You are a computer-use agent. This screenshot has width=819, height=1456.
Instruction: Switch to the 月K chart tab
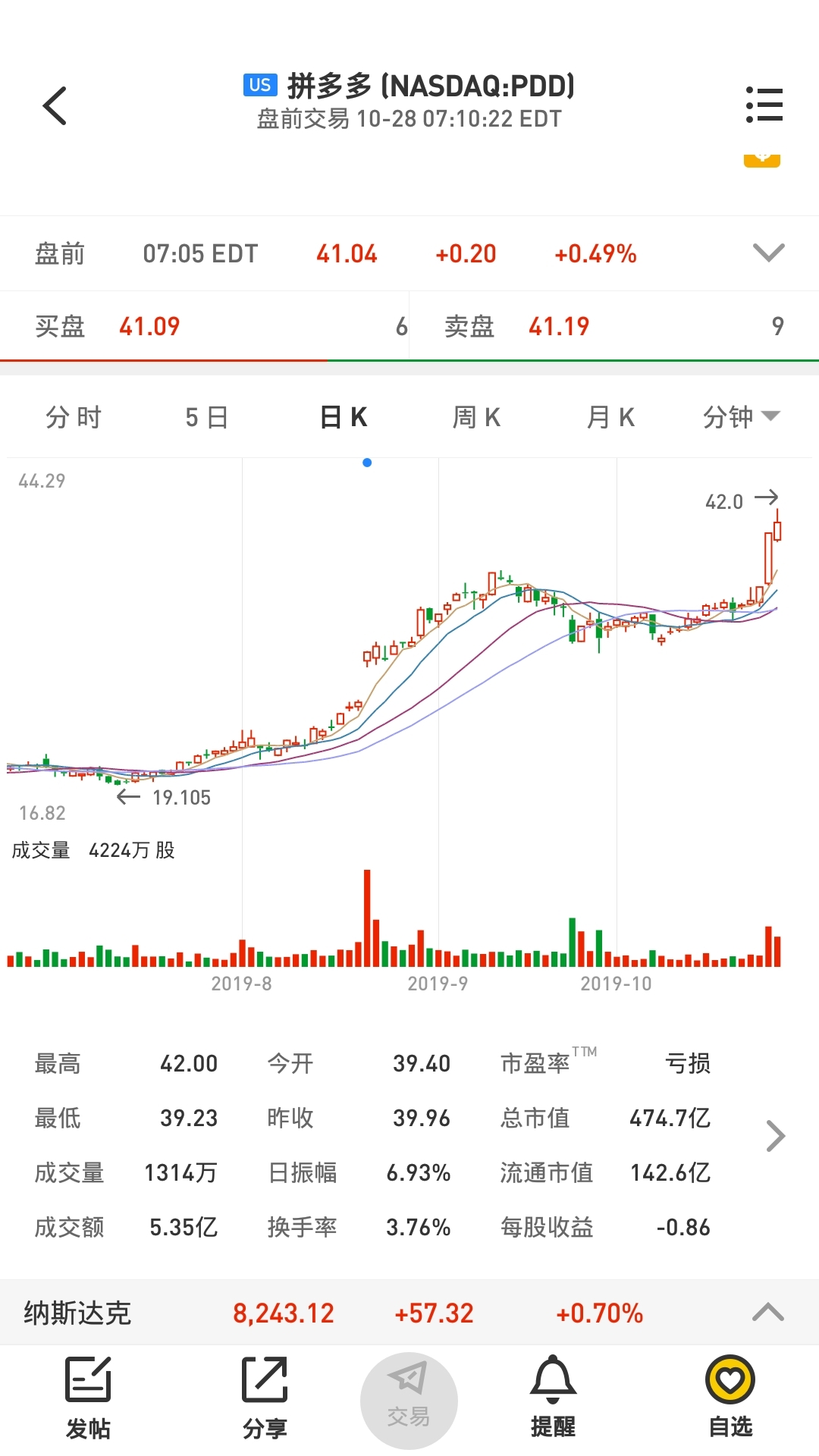pos(610,417)
